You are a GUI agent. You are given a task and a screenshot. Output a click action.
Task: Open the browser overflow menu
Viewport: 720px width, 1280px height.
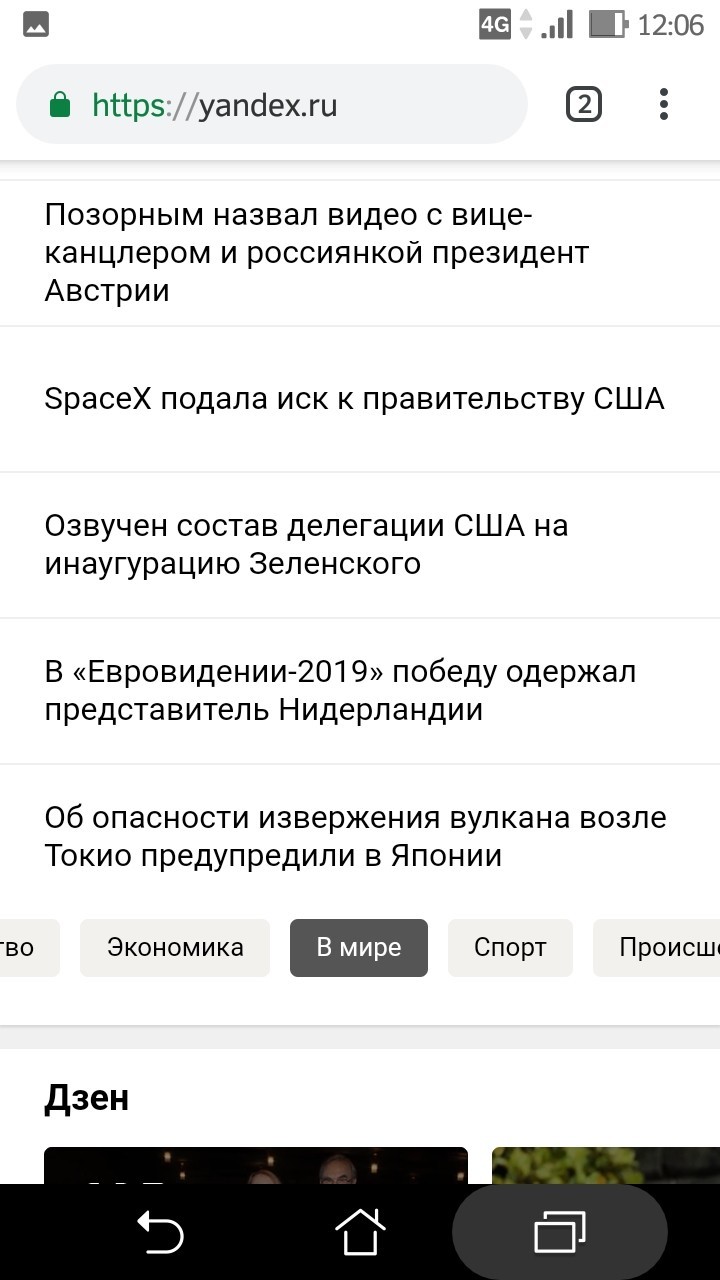coord(664,104)
